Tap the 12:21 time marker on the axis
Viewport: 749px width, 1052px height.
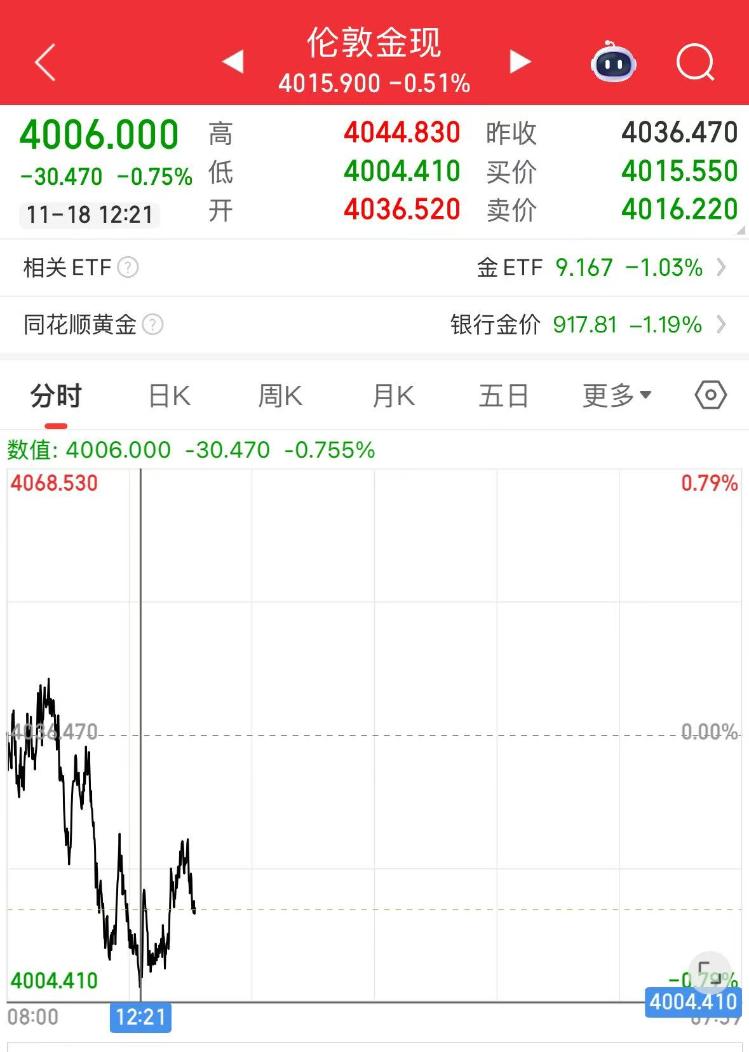(x=140, y=1017)
